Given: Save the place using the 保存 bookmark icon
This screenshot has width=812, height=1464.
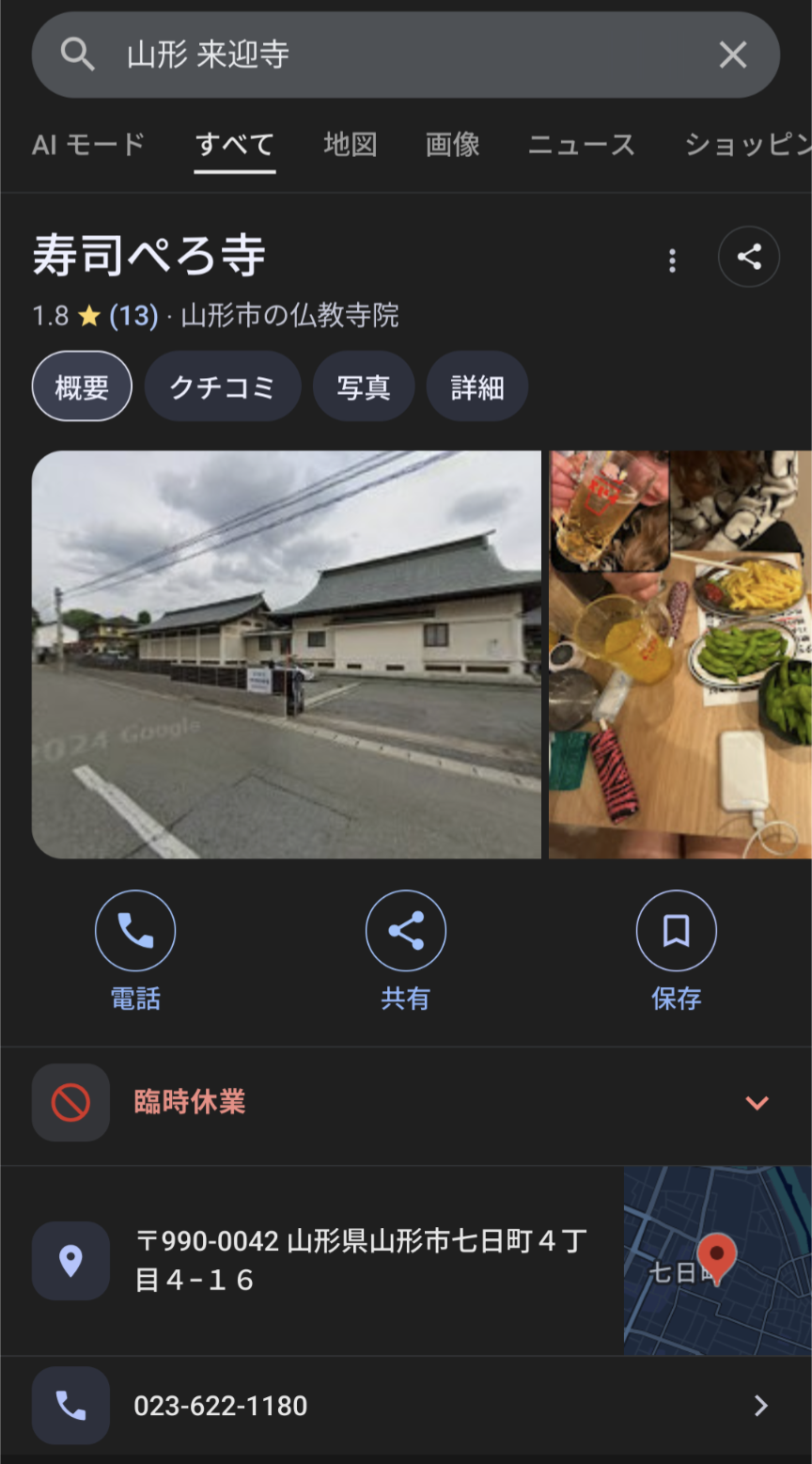Looking at the screenshot, I should click(677, 930).
